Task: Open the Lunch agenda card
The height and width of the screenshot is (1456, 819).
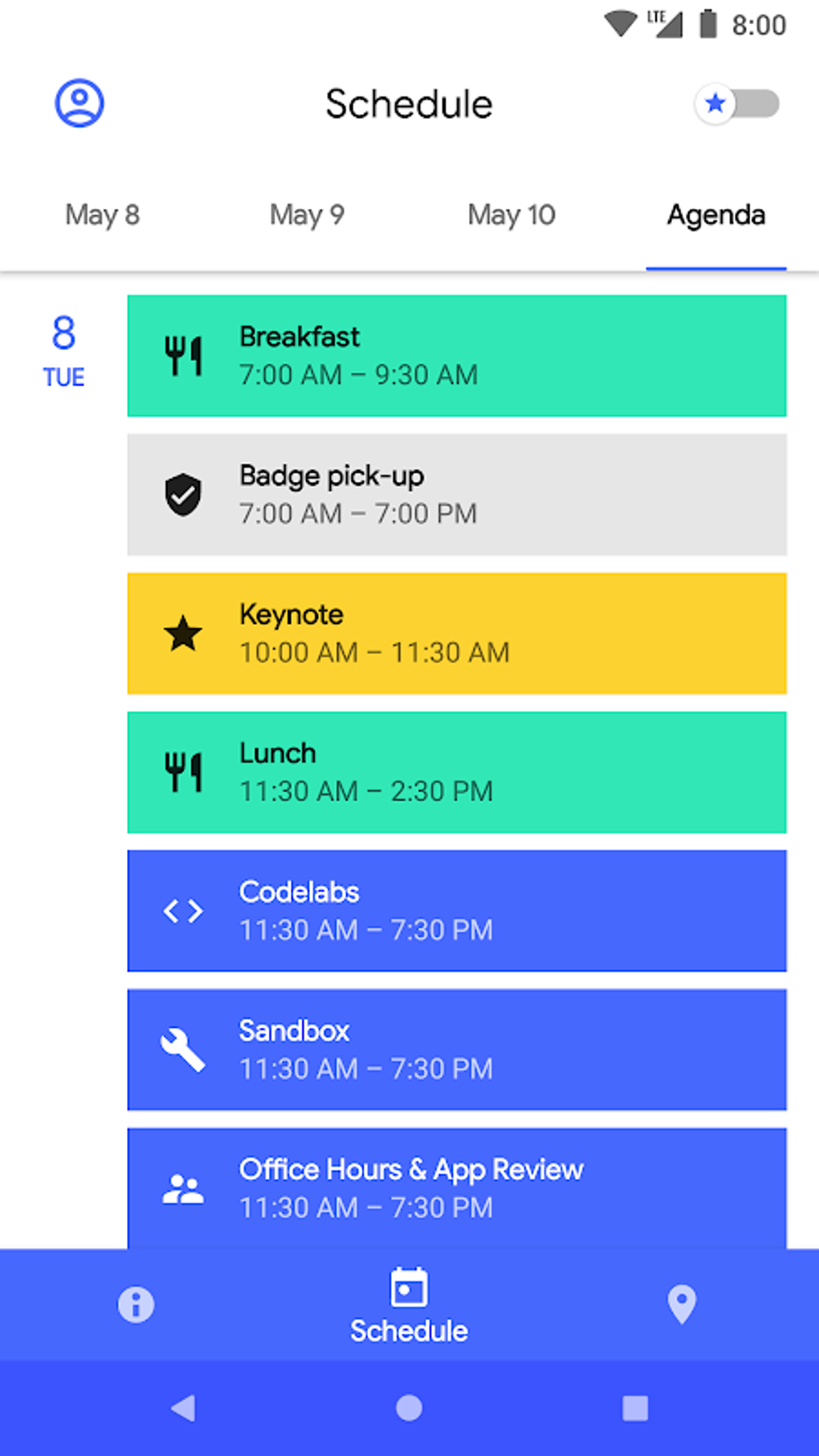Action: pos(456,773)
